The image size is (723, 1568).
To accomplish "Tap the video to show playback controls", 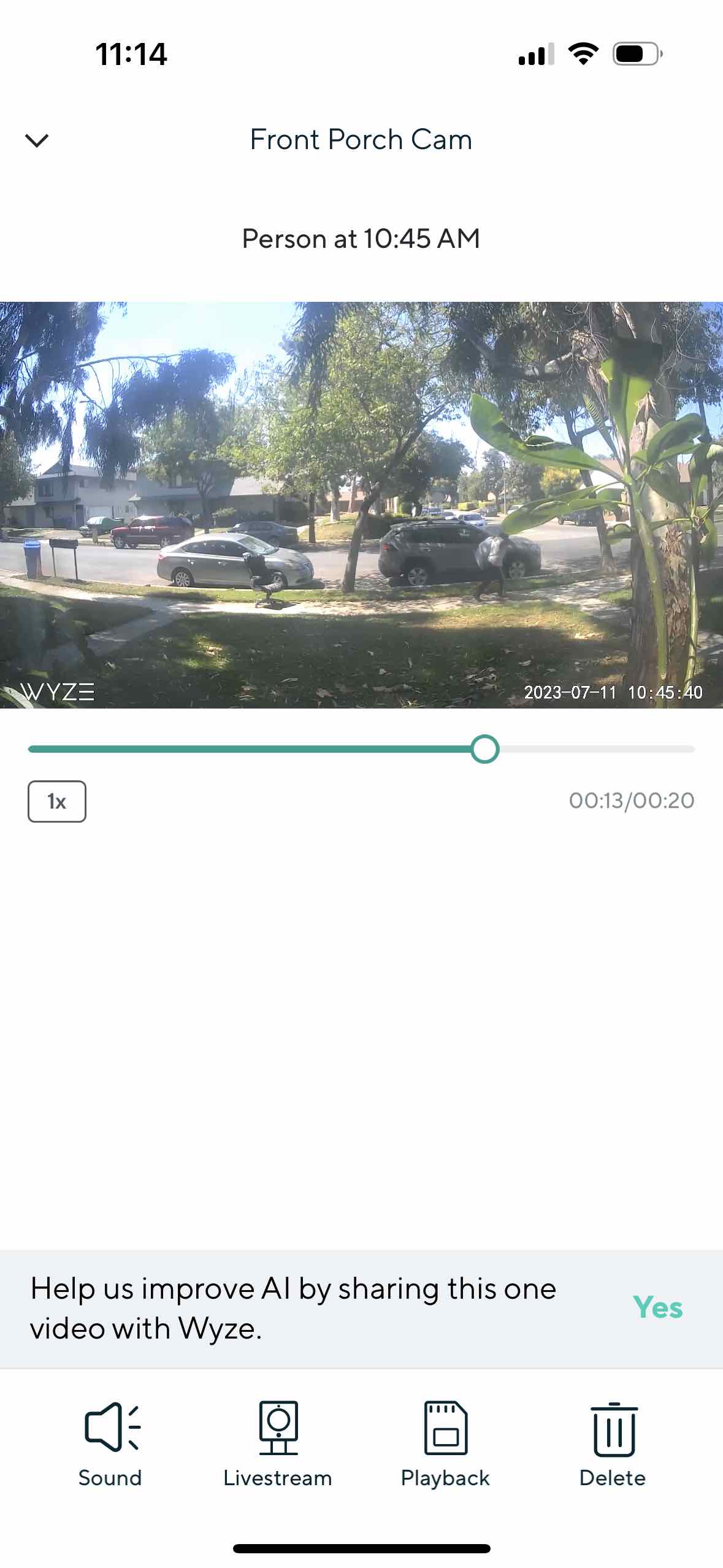I will pos(361,504).
